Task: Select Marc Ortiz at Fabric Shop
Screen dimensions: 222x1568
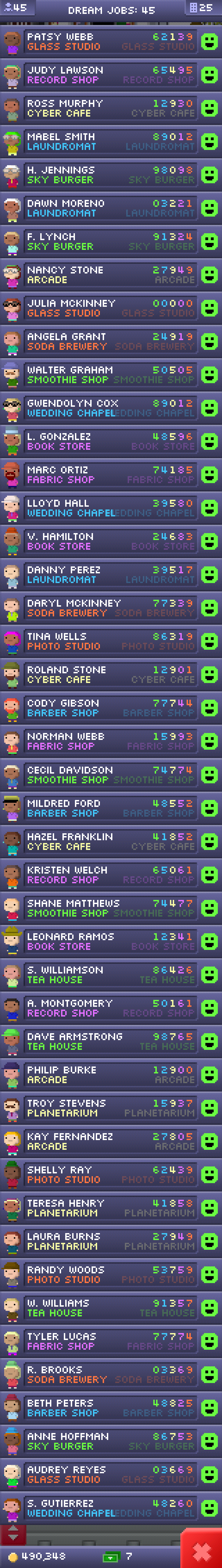Action: pos(110,475)
